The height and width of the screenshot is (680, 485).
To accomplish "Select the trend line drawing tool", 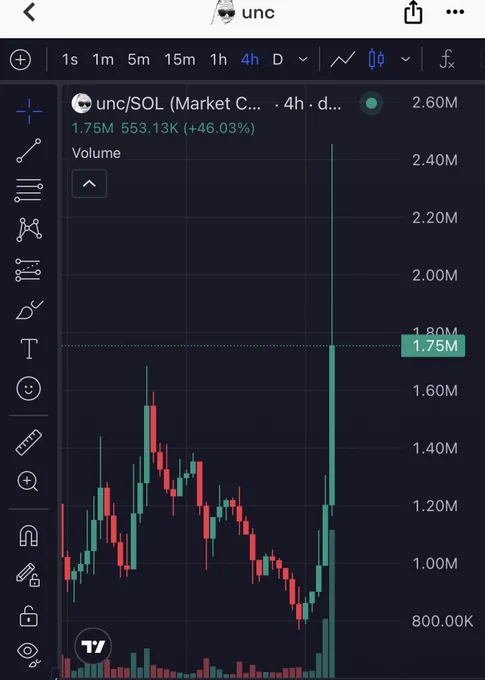I will point(29,151).
